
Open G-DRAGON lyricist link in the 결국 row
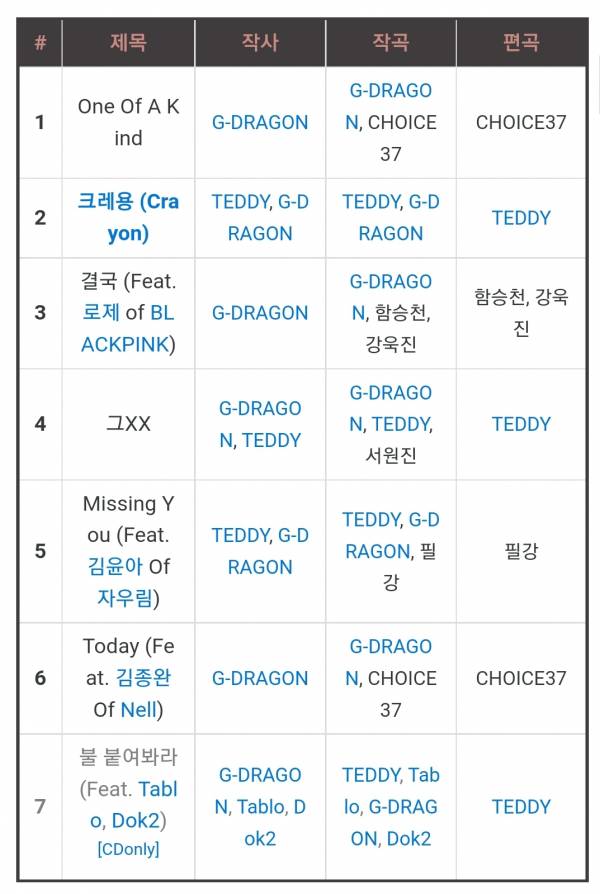260,312
